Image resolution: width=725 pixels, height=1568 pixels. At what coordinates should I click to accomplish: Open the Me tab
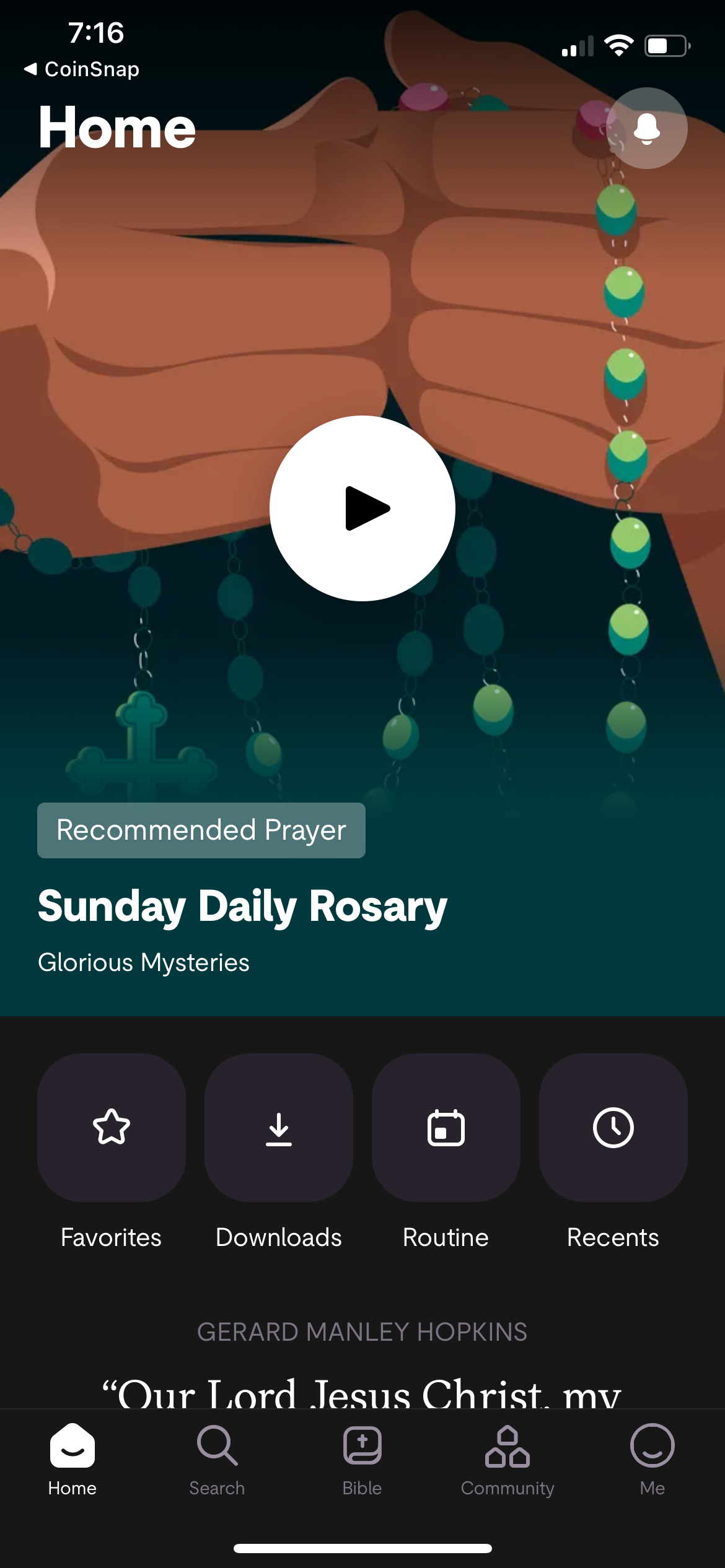[x=652, y=1460]
